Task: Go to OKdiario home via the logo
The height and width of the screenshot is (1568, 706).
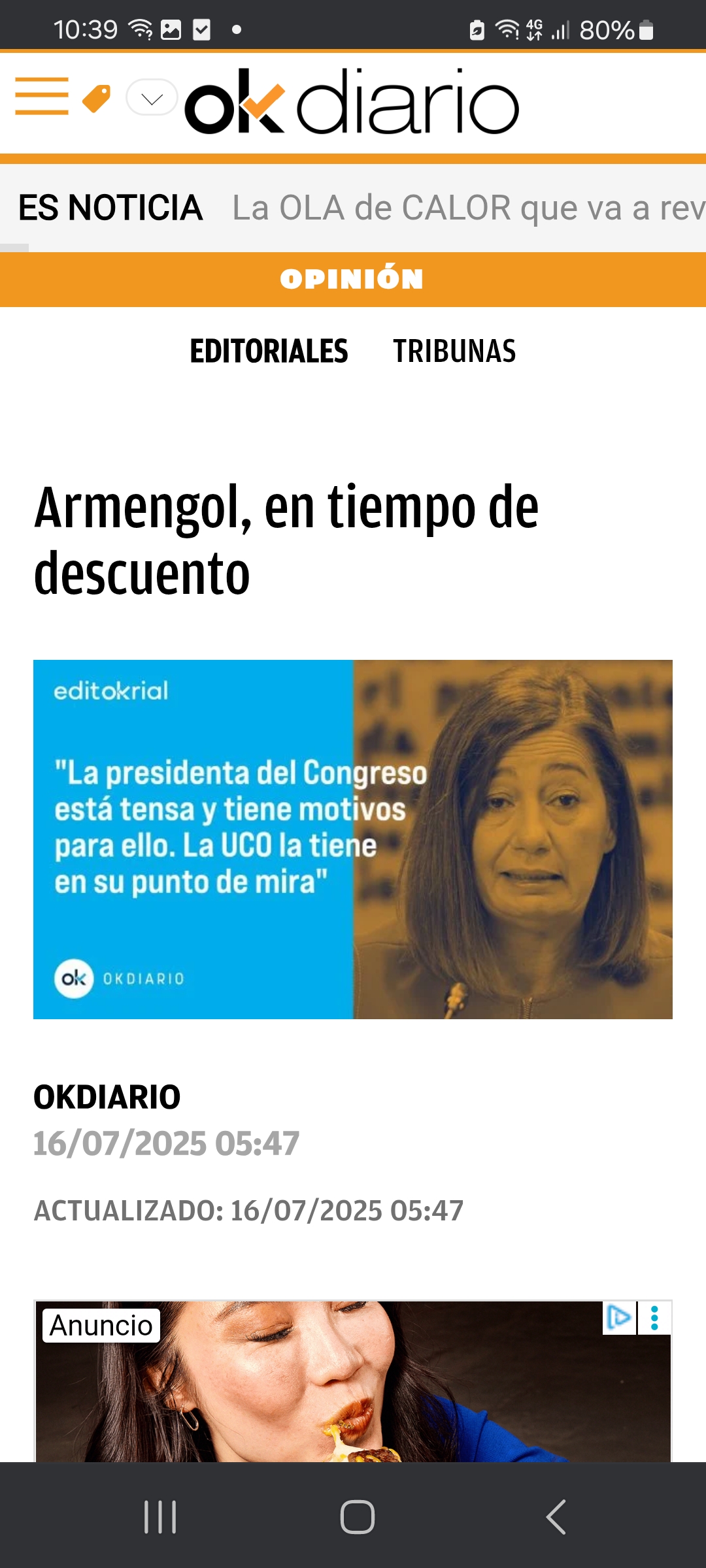Action: (352, 101)
